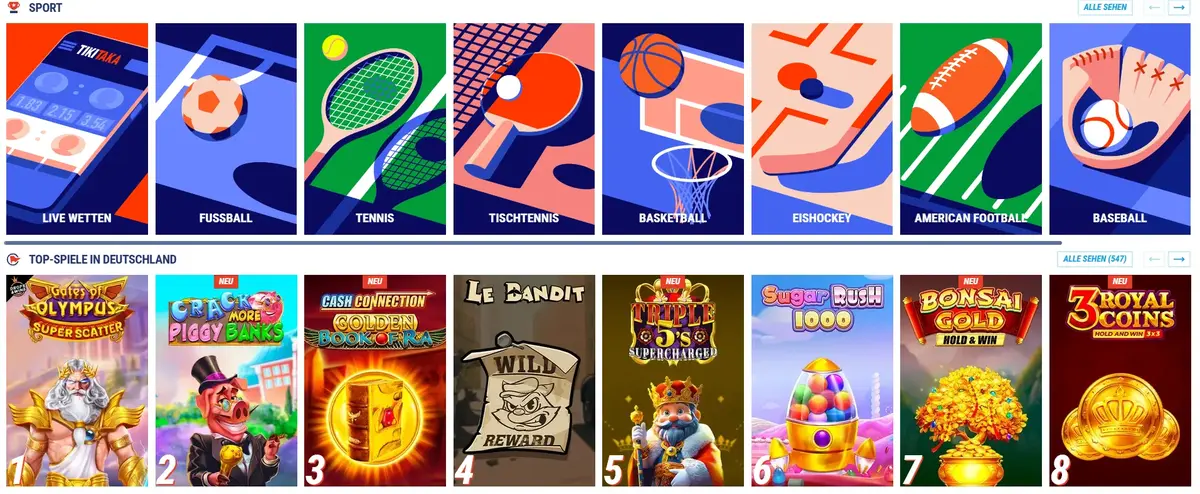Open the 3 Royal Coins game
The width and height of the screenshot is (1200, 494).
(x=1120, y=380)
